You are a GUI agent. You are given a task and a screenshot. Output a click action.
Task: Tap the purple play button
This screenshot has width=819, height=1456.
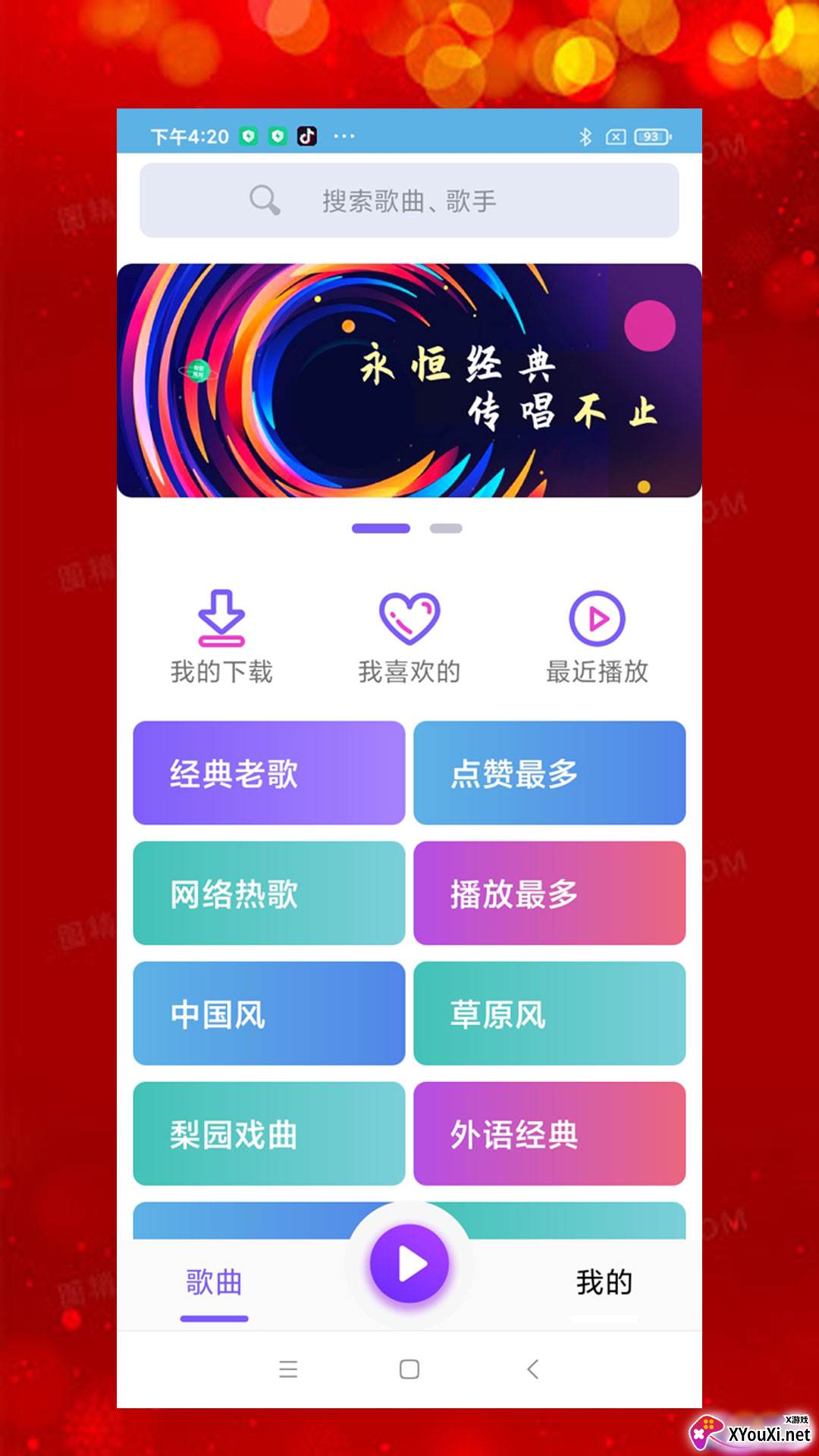point(409,1263)
